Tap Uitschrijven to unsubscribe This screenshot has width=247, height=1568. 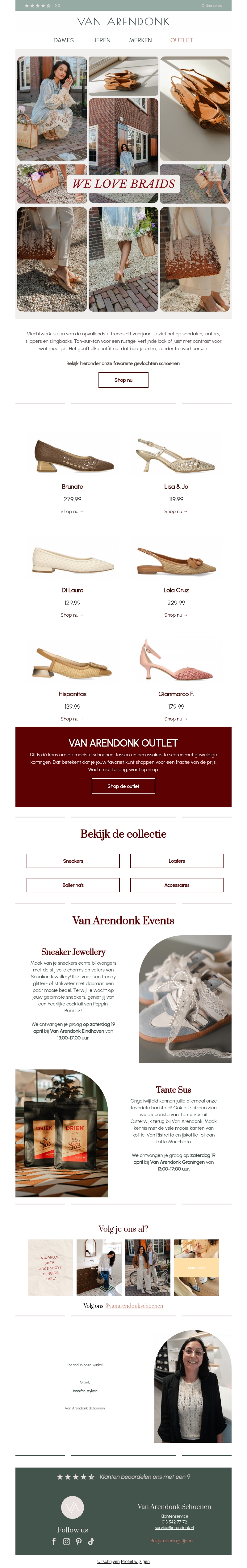108,1561
